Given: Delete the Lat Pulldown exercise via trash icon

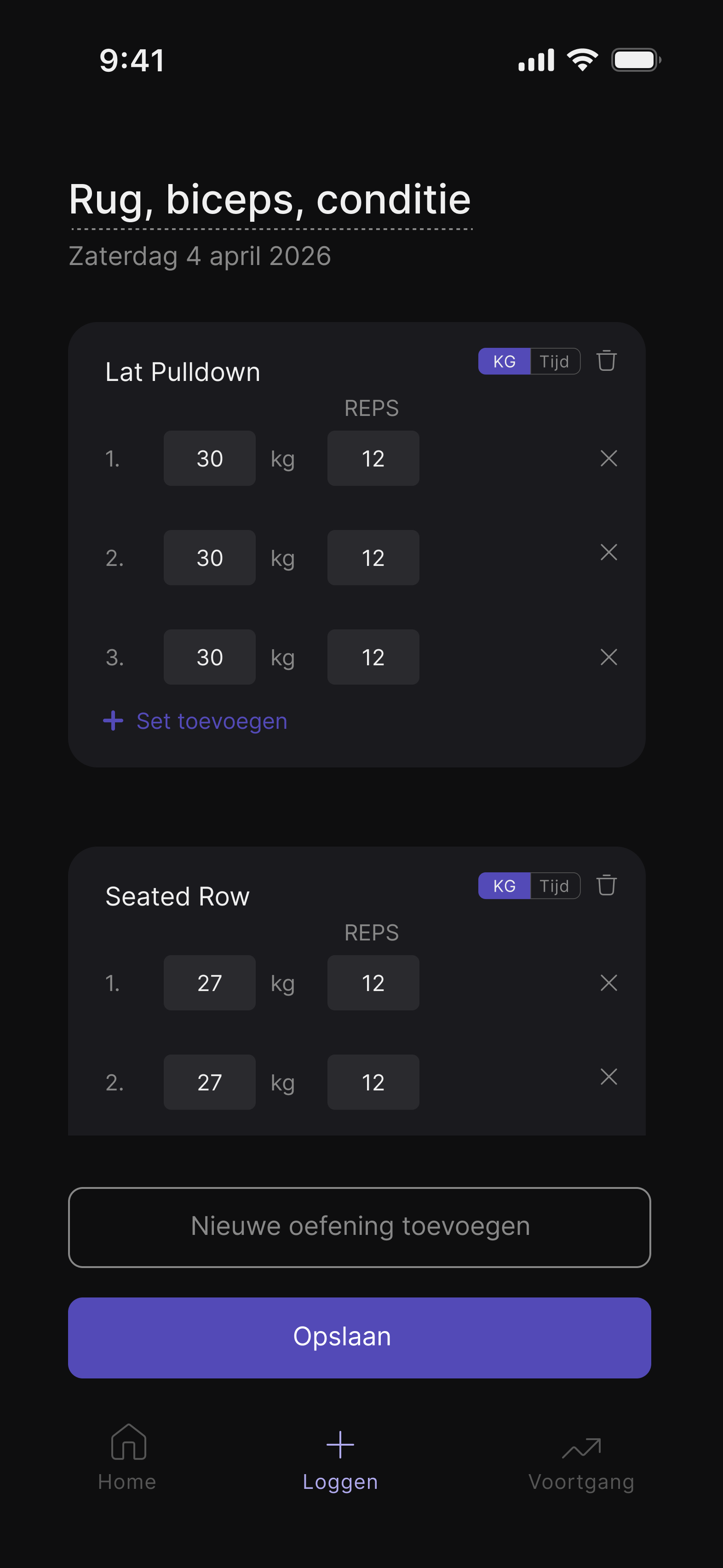Looking at the screenshot, I should [606, 360].
